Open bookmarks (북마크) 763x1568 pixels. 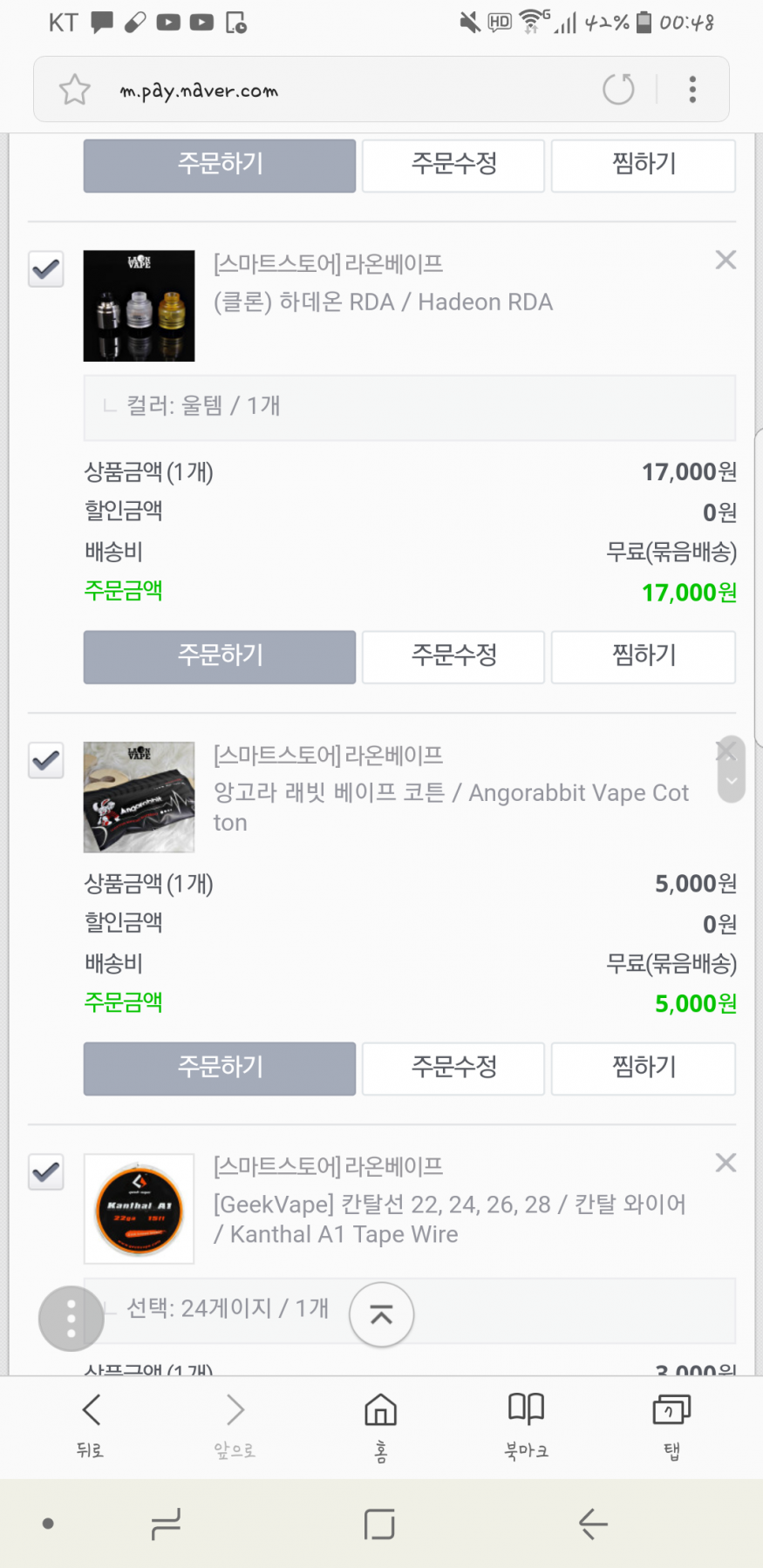(x=527, y=1426)
